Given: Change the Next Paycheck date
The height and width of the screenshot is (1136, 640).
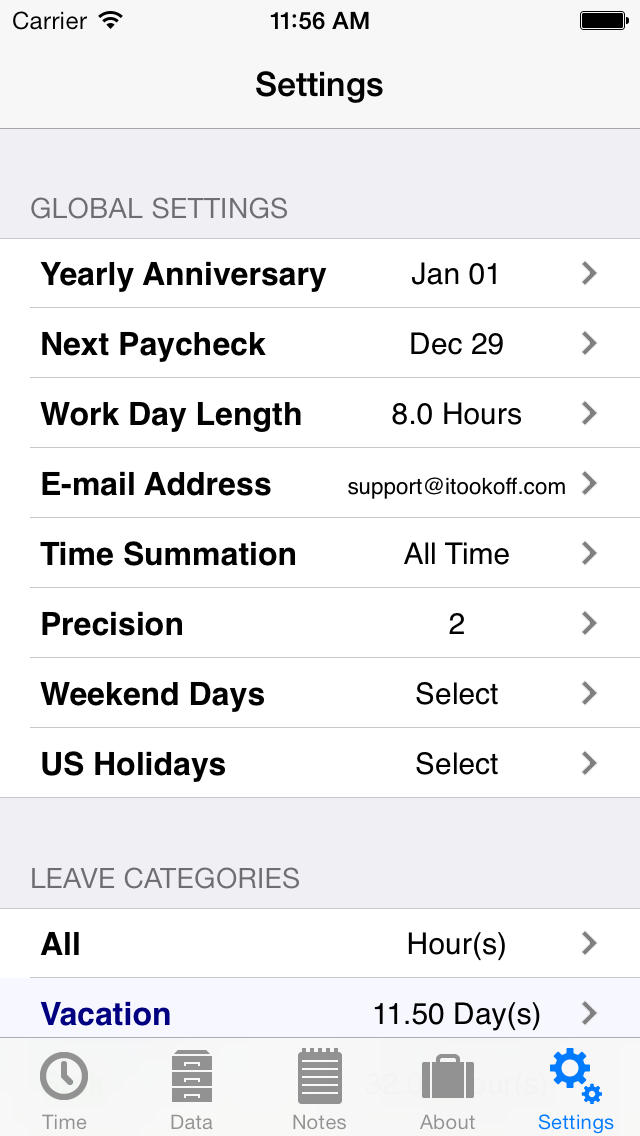Looking at the screenshot, I should (x=320, y=344).
